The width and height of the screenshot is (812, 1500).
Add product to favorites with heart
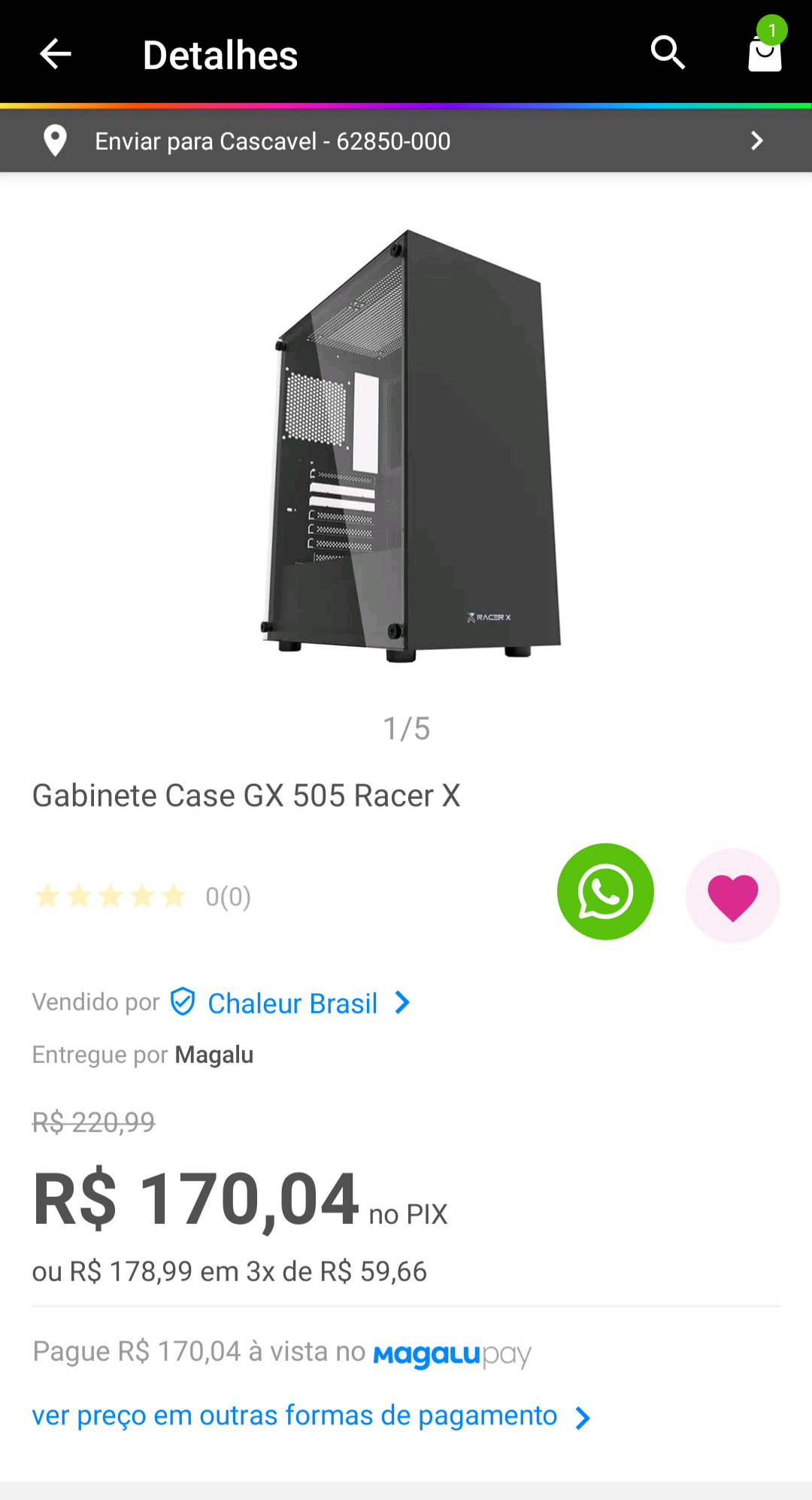tap(733, 896)
